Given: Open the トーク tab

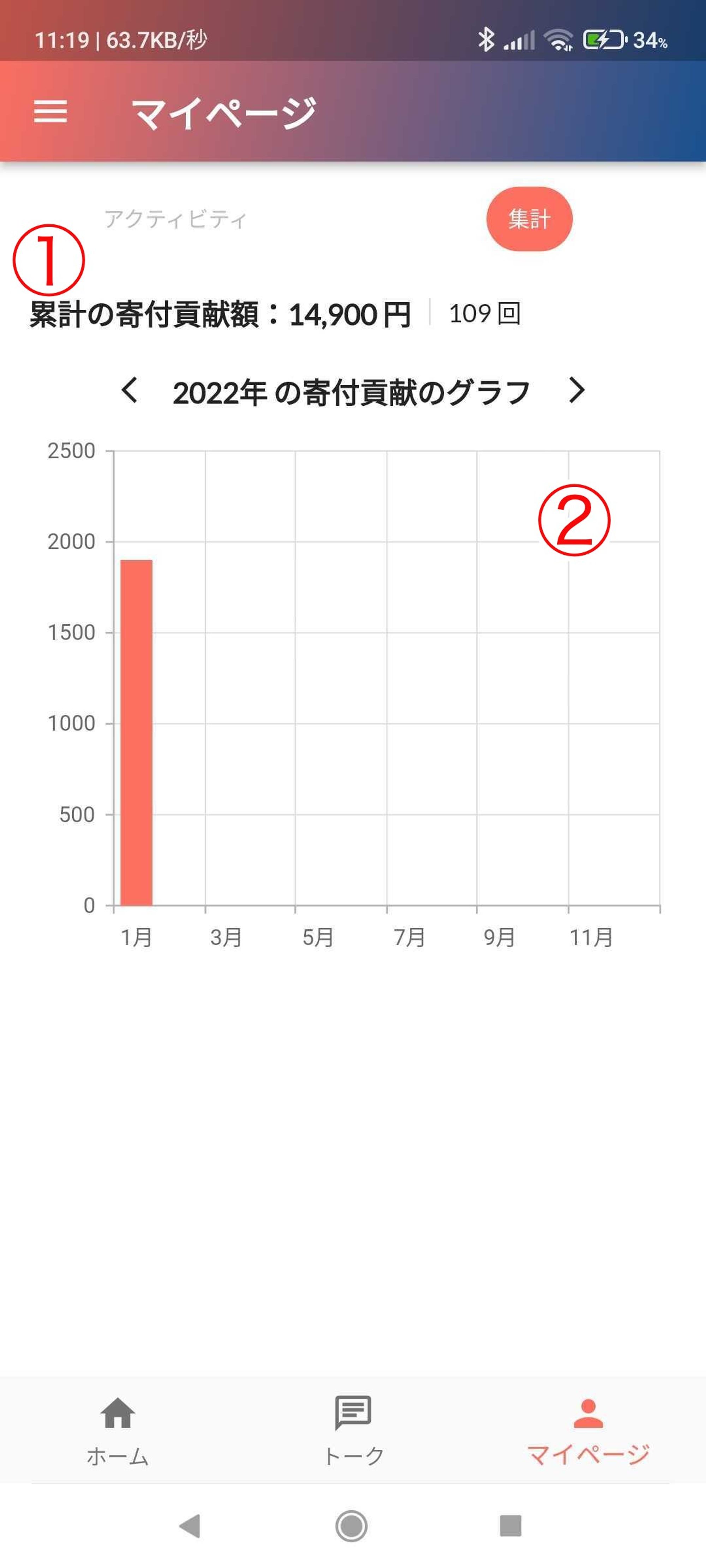Looking at the screenshot, I should click(x=353, y=1430).
